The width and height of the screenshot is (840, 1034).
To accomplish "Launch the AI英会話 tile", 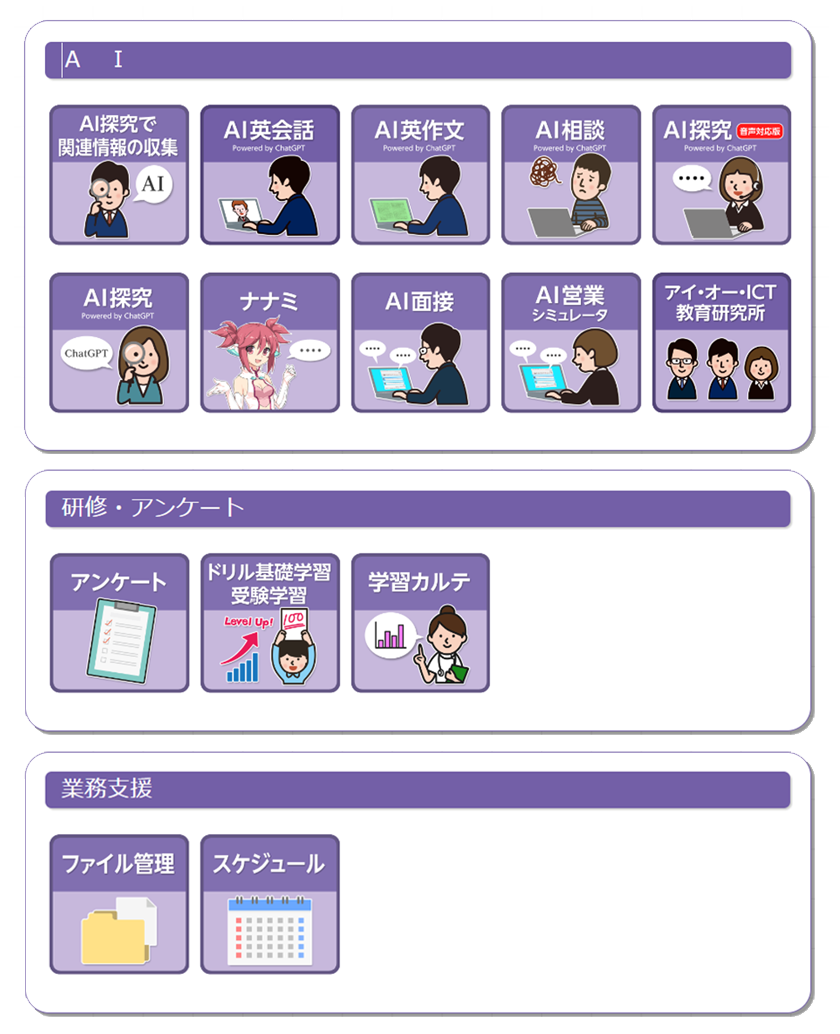I will pyautogui.click(x=270, y=175).
